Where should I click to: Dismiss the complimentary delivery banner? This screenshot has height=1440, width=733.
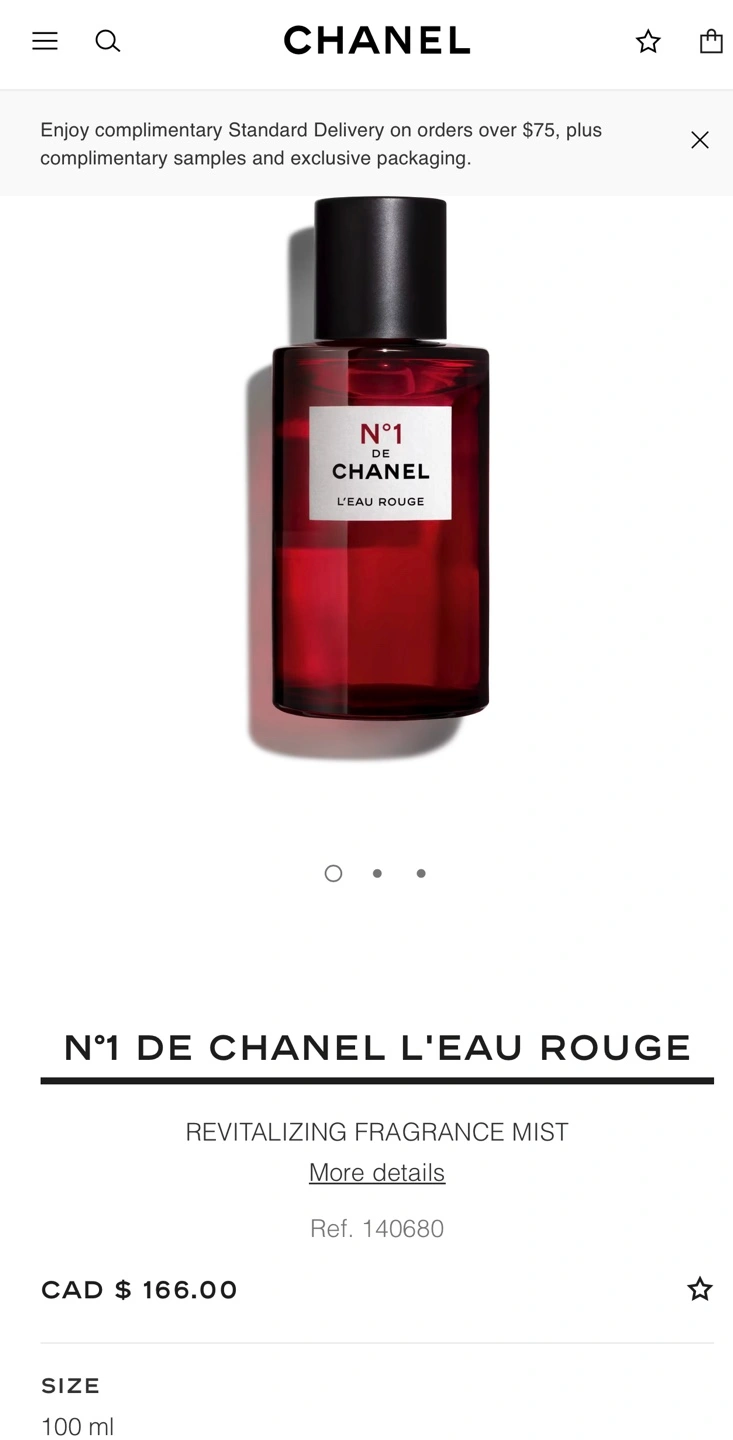pos(700,140)
